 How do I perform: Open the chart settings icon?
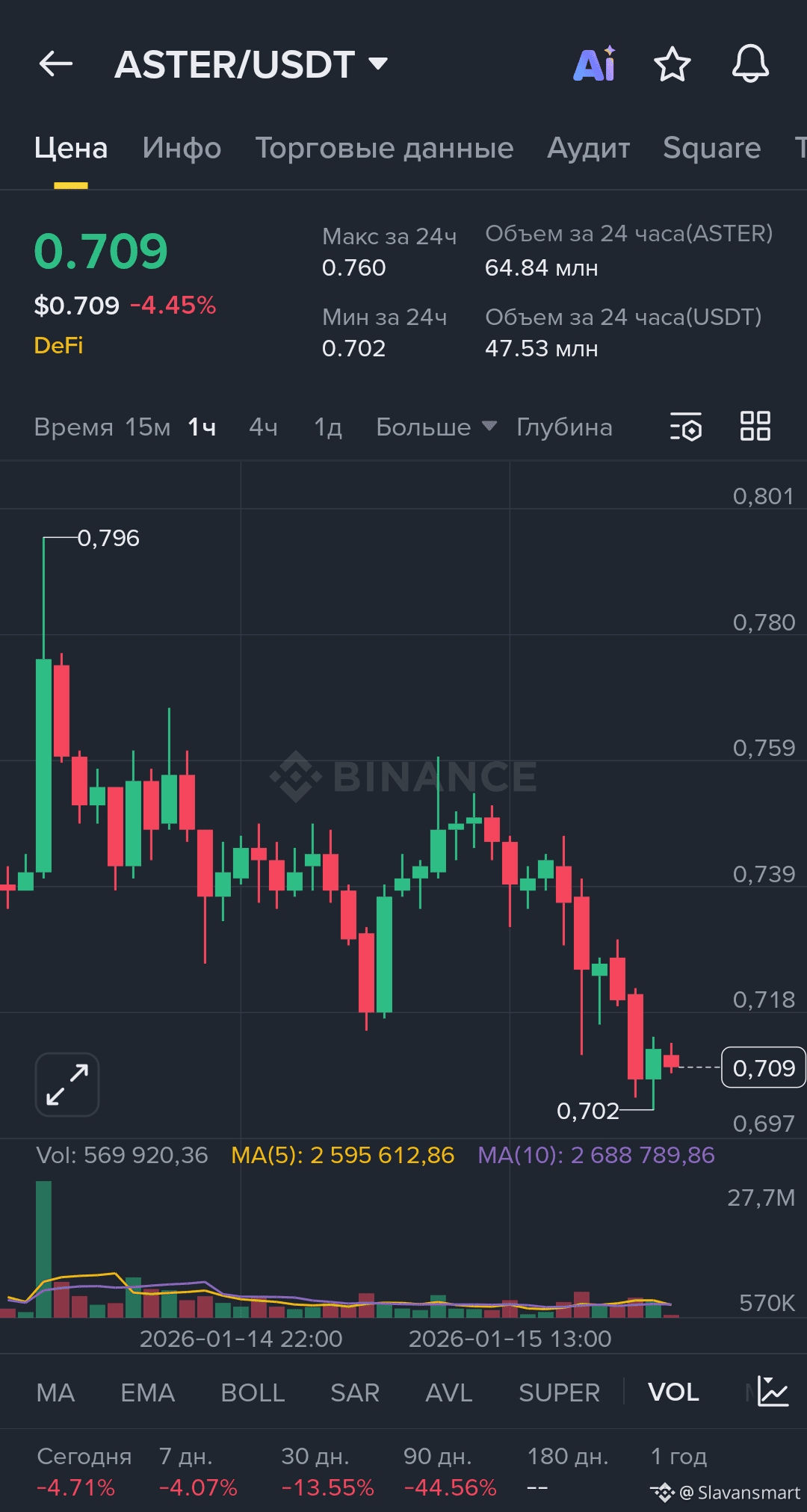(685, 427)
